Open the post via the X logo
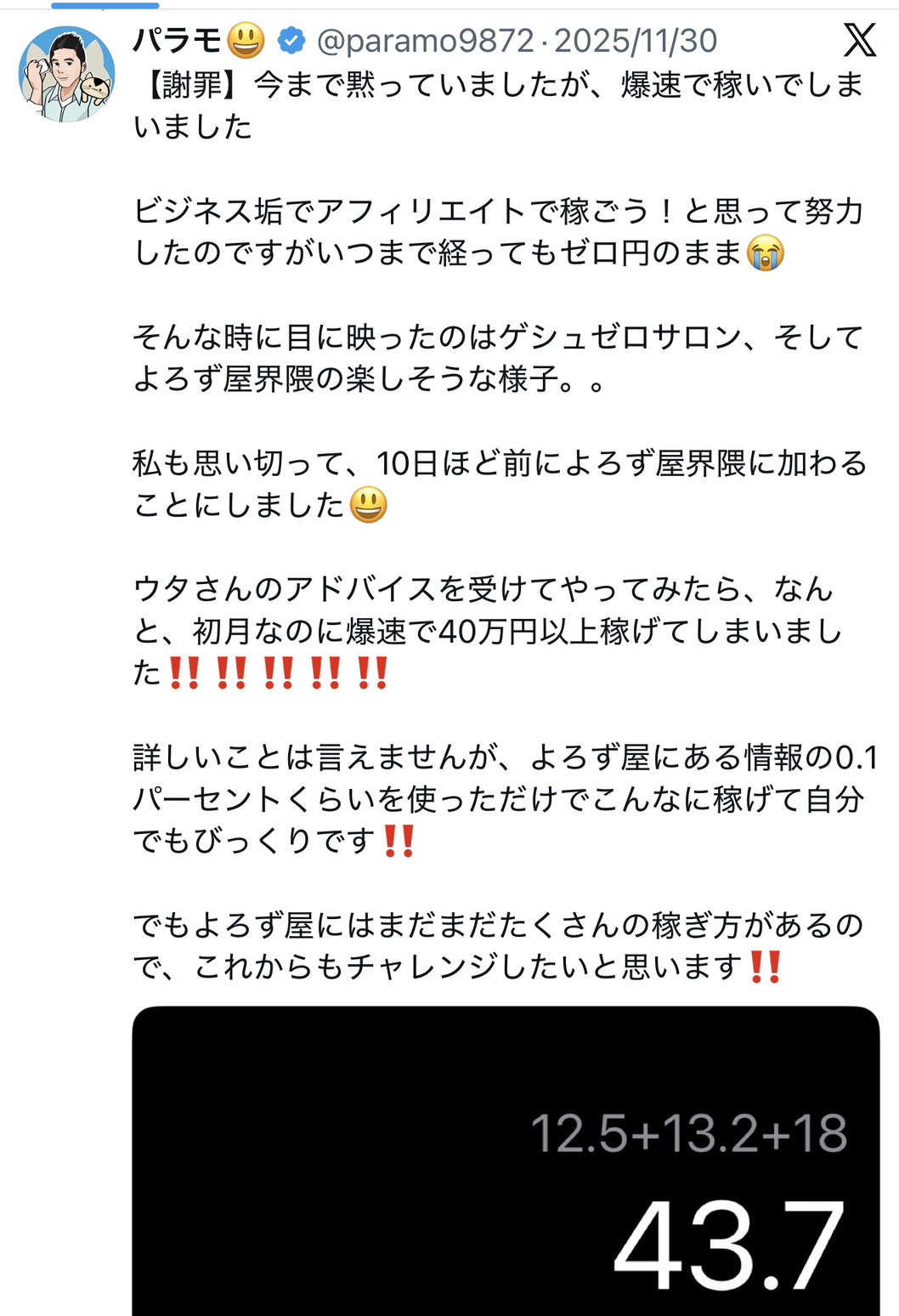Image resolution: width=899 pixels, height=1316 pixels. (859, 40)
